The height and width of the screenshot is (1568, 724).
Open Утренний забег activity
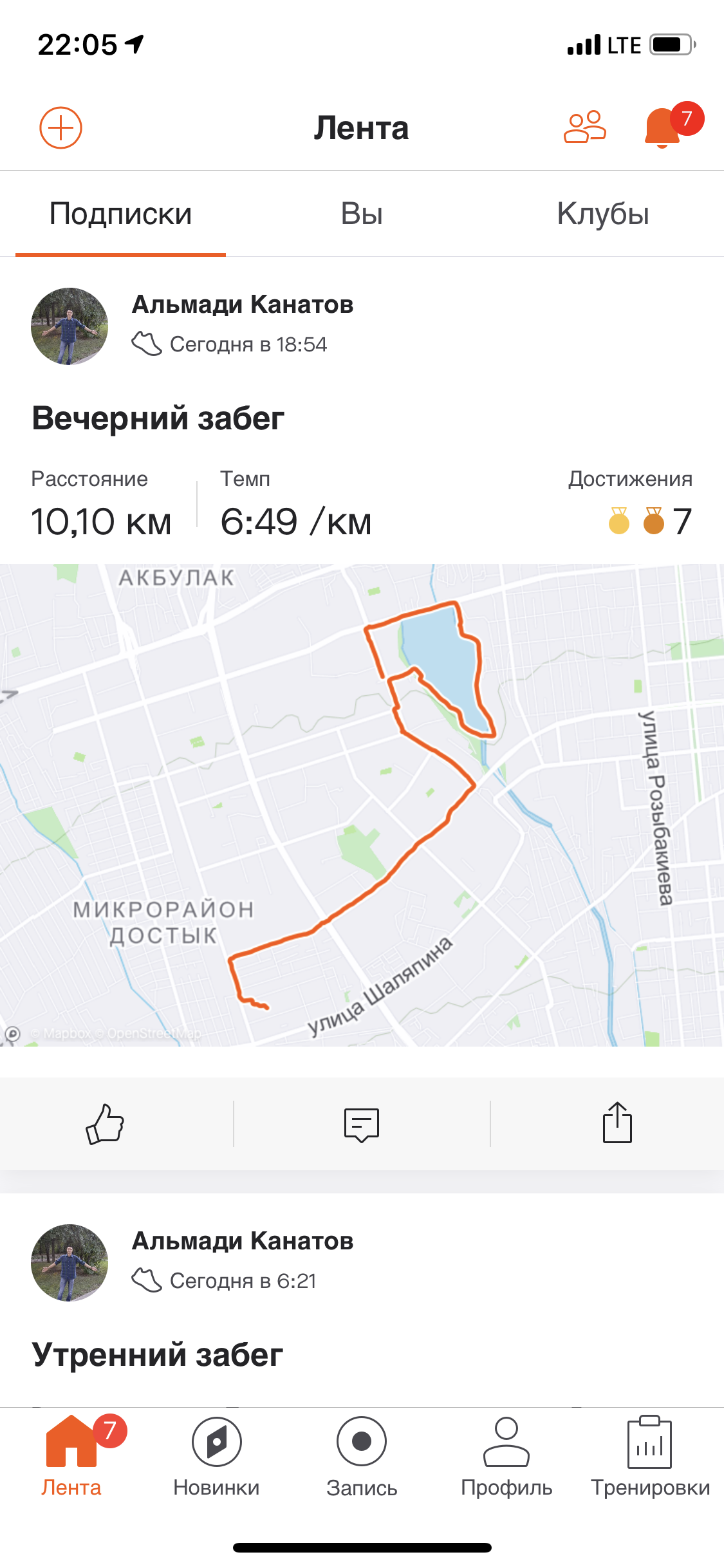[158, 1355]
